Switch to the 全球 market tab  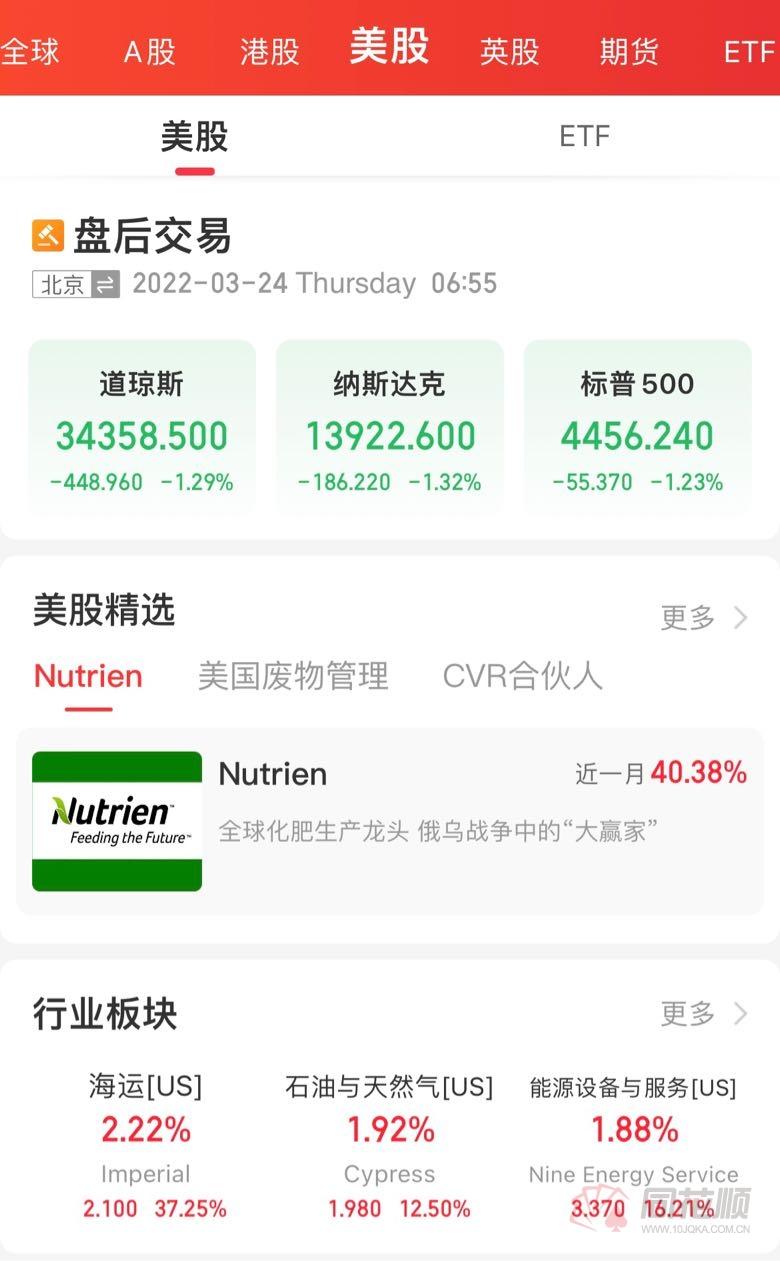pos(30,51)
